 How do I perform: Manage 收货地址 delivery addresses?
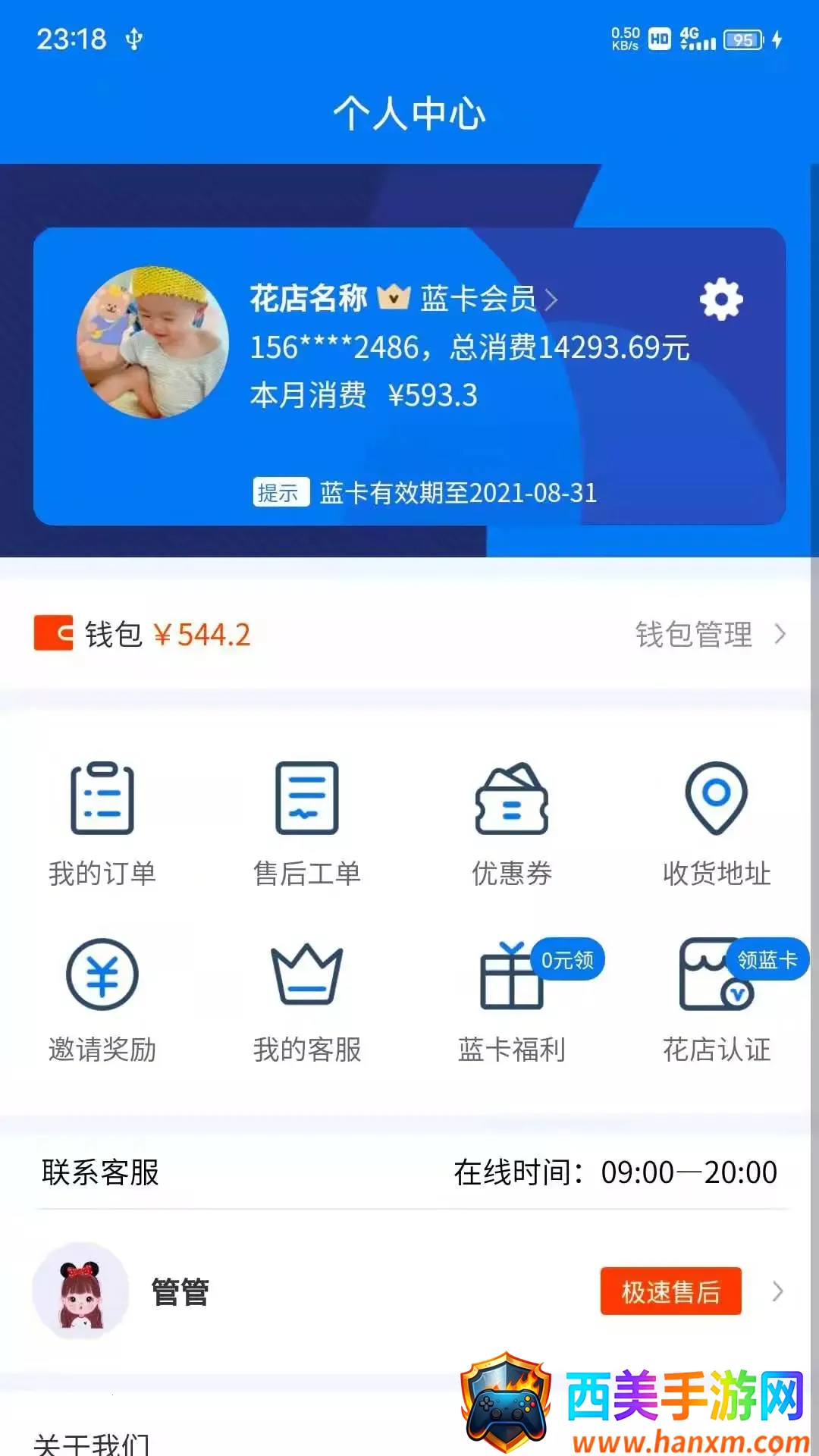717,824
